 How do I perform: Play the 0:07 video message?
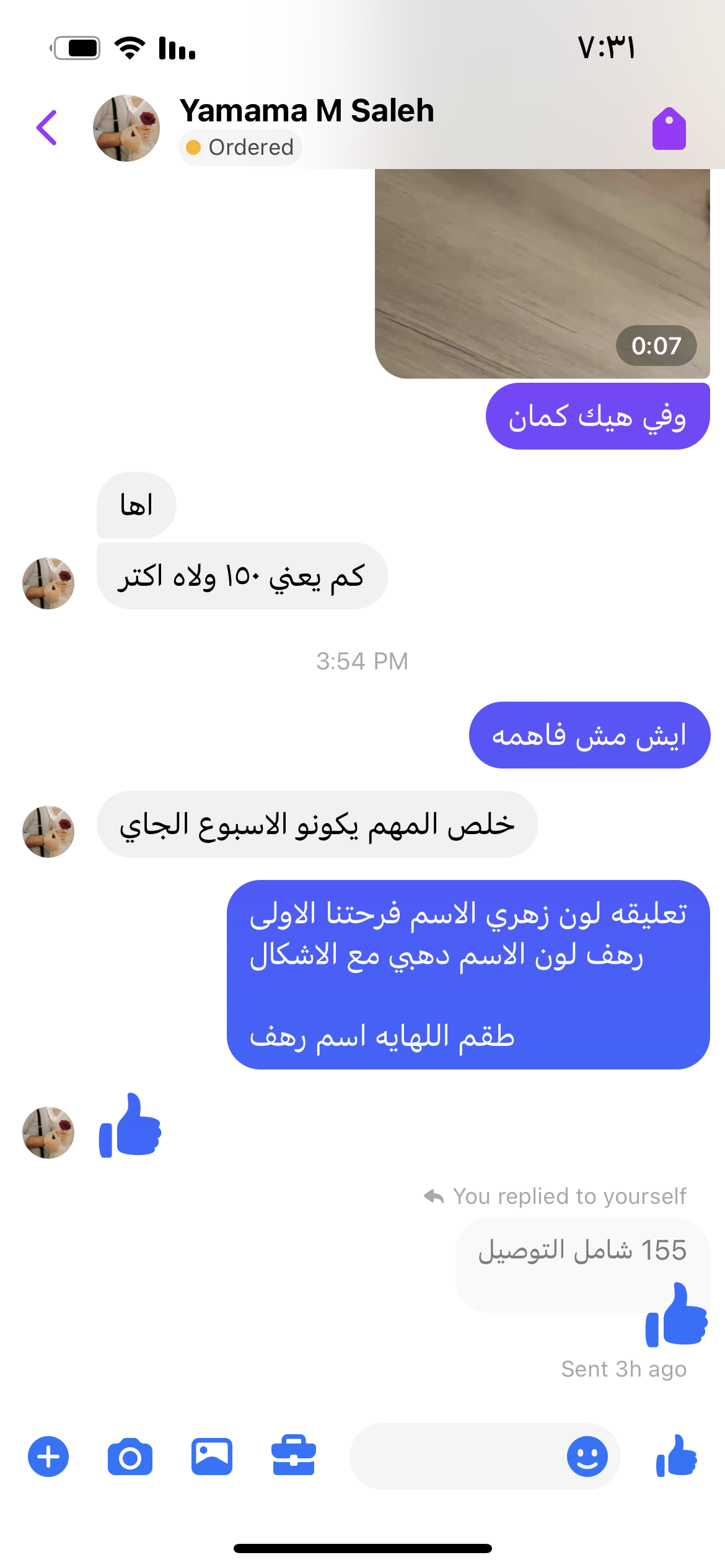(542, 272)
